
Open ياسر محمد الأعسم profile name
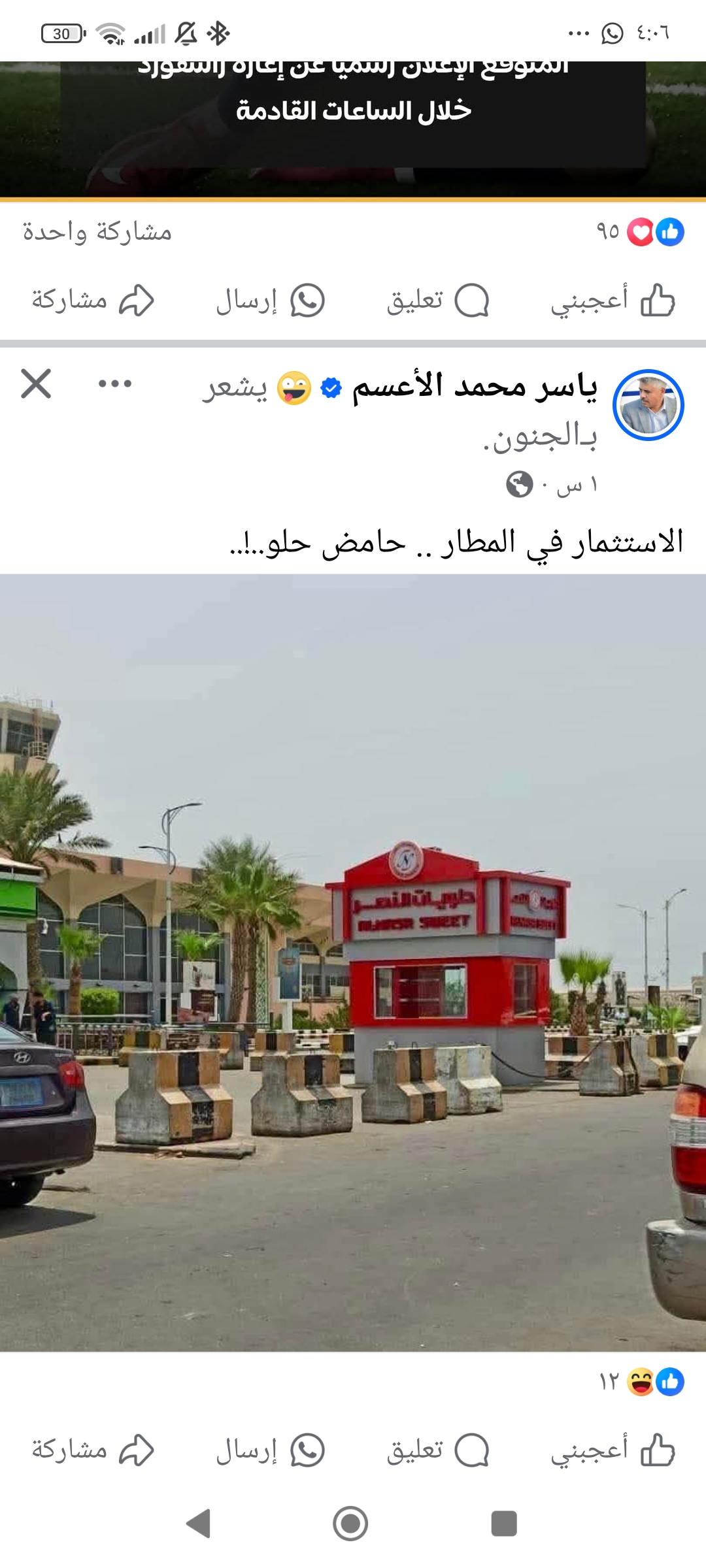click(x=474, y=387)
